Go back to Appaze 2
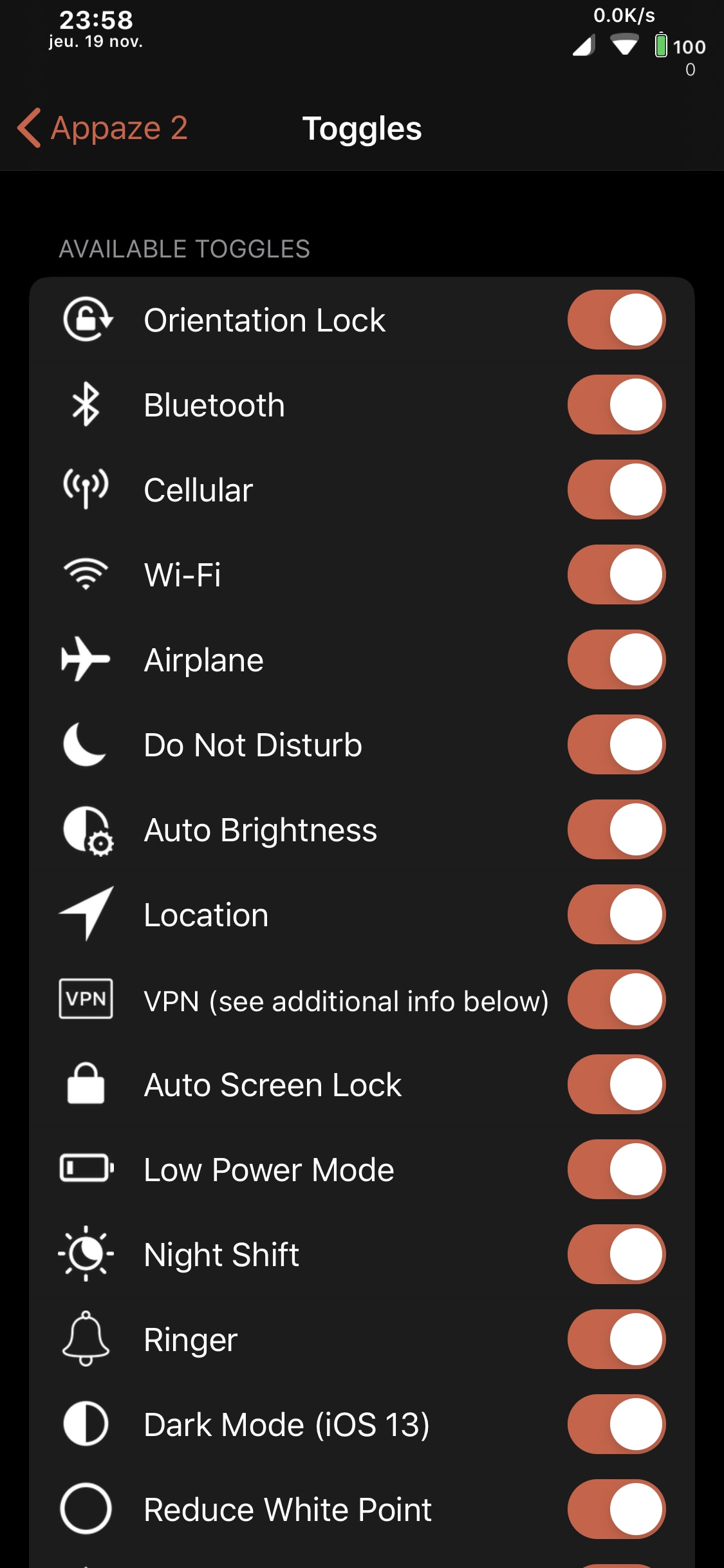 [x=102, y=128]
